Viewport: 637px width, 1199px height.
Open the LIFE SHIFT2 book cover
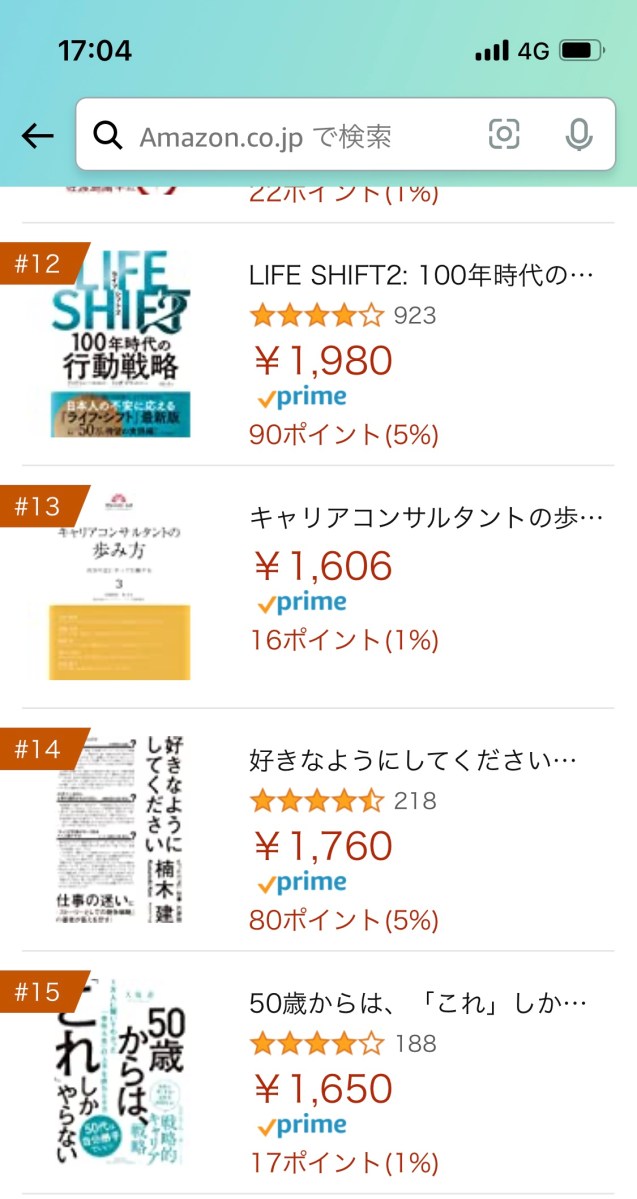[120, 343]
